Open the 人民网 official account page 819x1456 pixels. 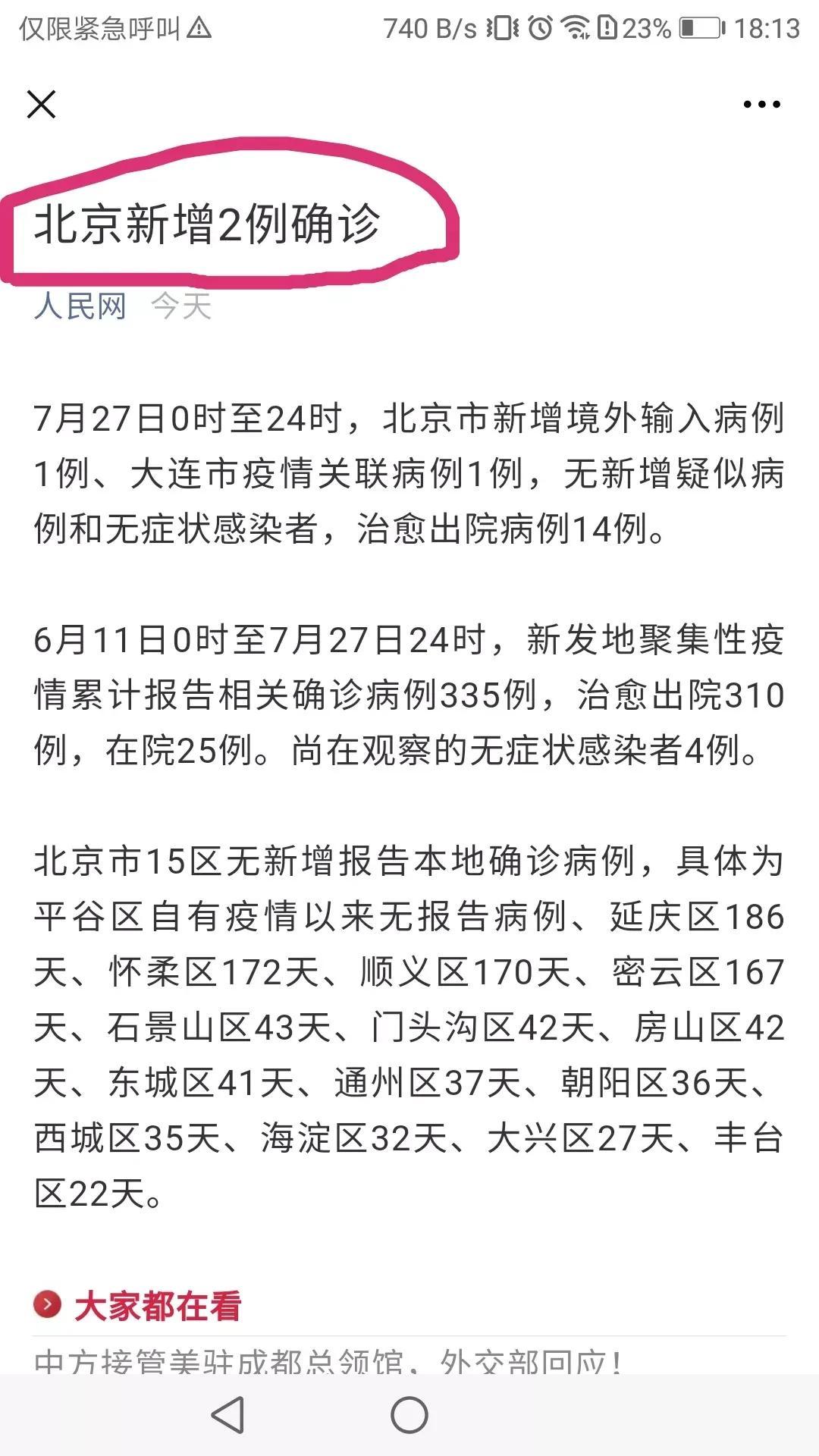click(81, 306)
